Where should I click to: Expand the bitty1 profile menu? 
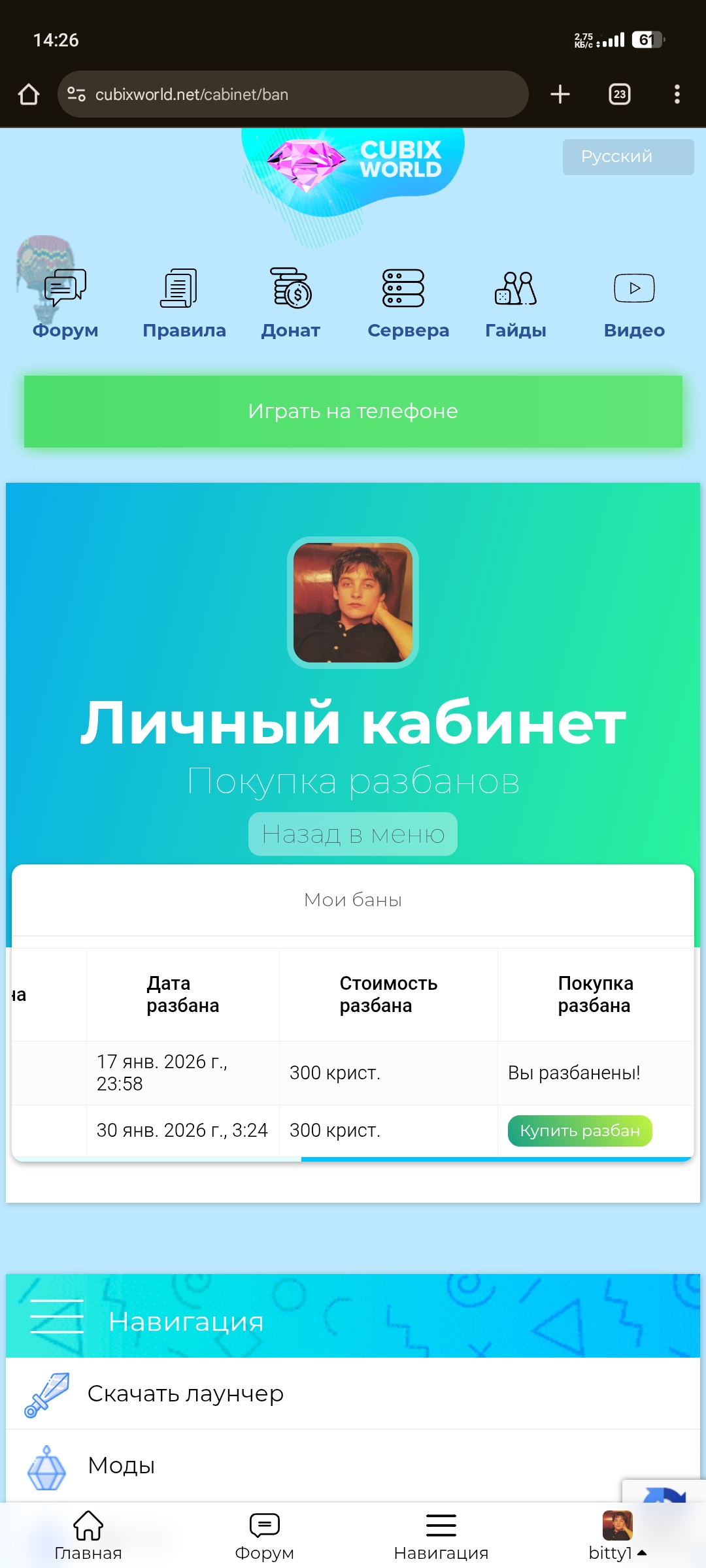pos(617,1537)
